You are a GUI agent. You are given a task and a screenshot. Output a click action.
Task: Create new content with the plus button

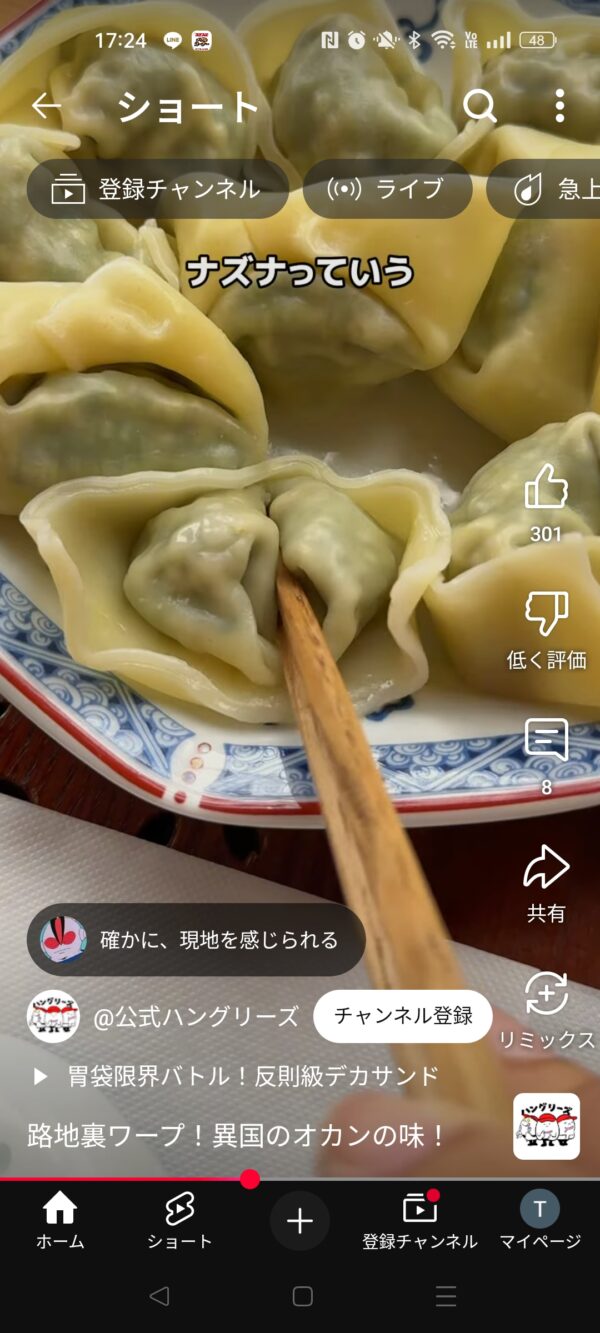[x=300, y=1221]
